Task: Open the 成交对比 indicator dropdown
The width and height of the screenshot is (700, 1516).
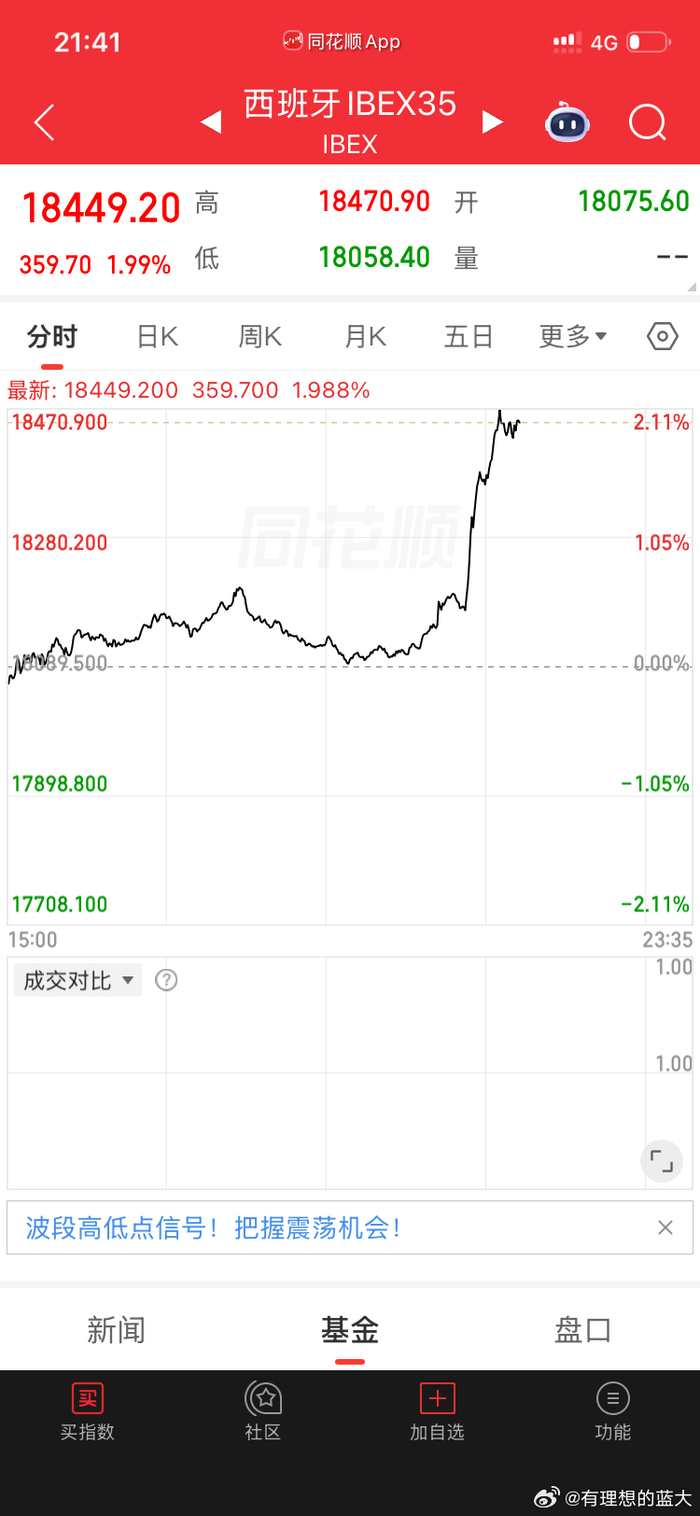Action: (78, 980)
